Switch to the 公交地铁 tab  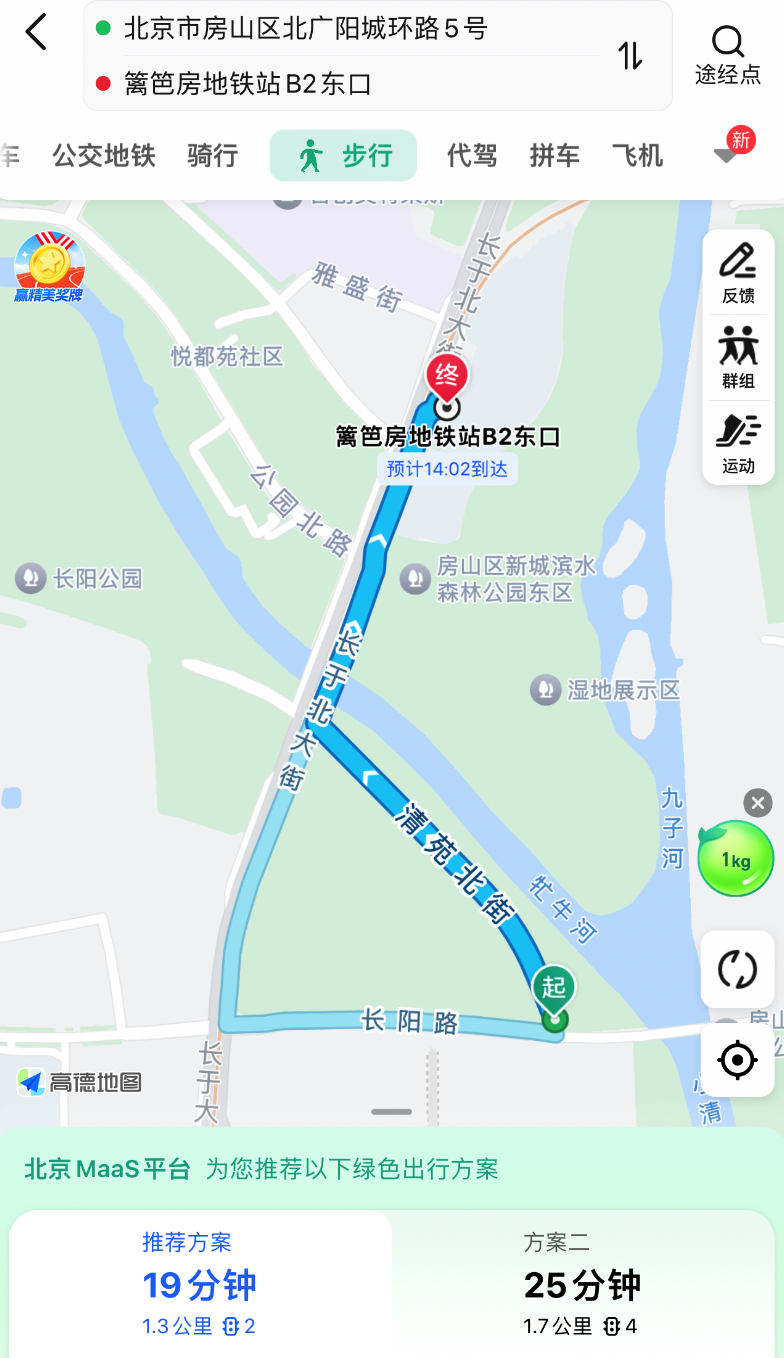(x=104, y=155)
